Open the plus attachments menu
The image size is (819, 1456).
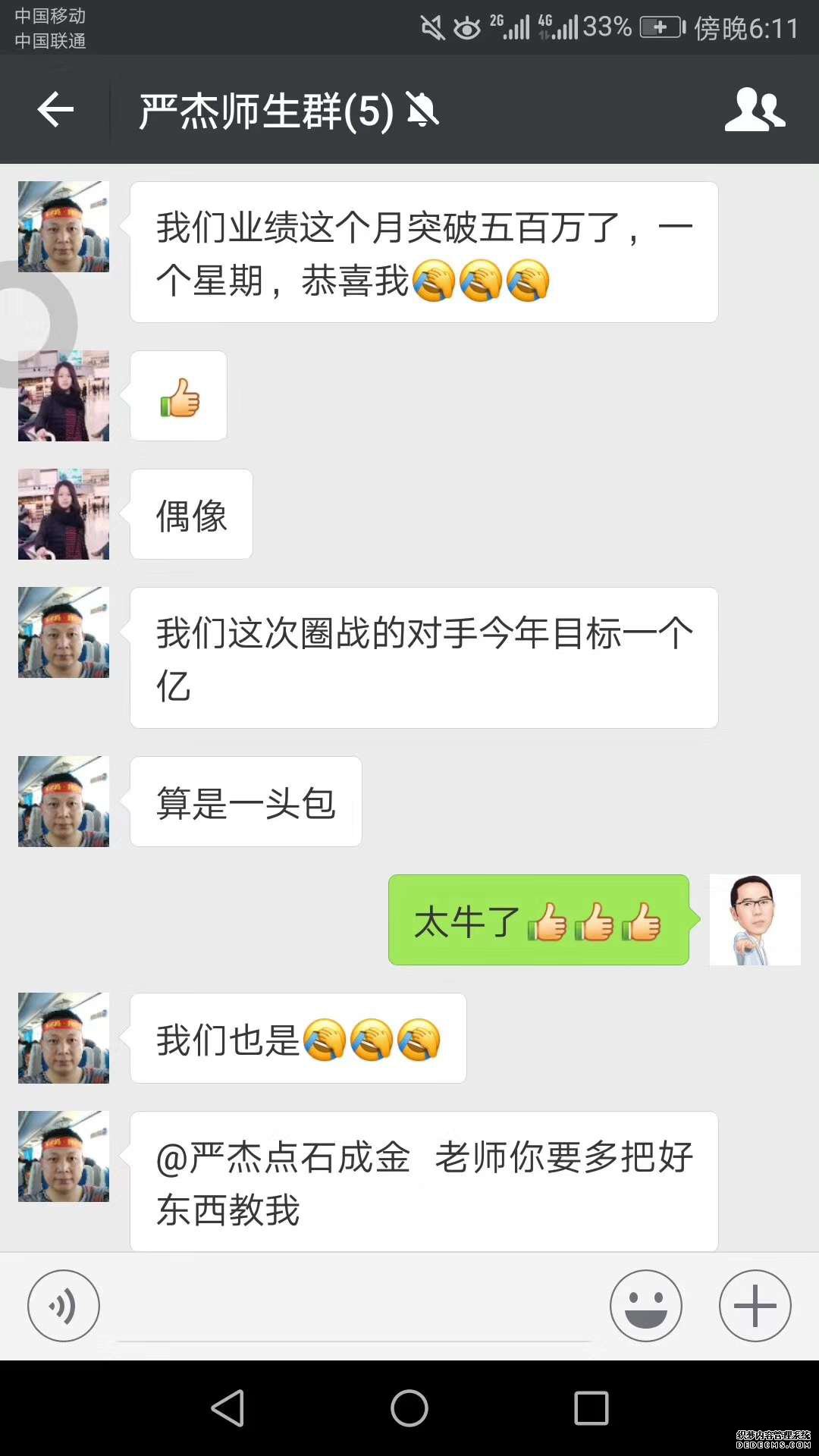point(755,1306)
